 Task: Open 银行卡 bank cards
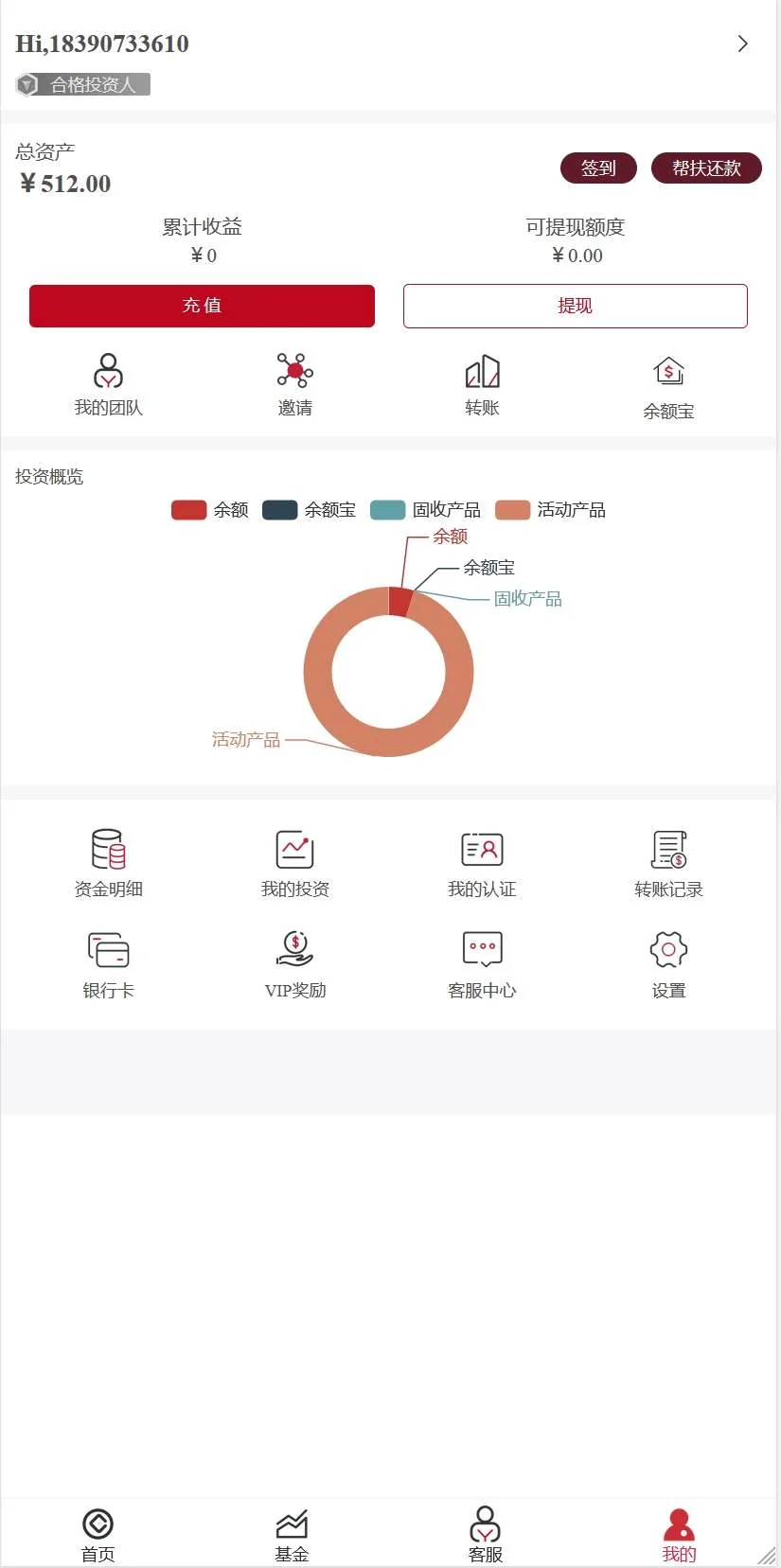(108, 963)
